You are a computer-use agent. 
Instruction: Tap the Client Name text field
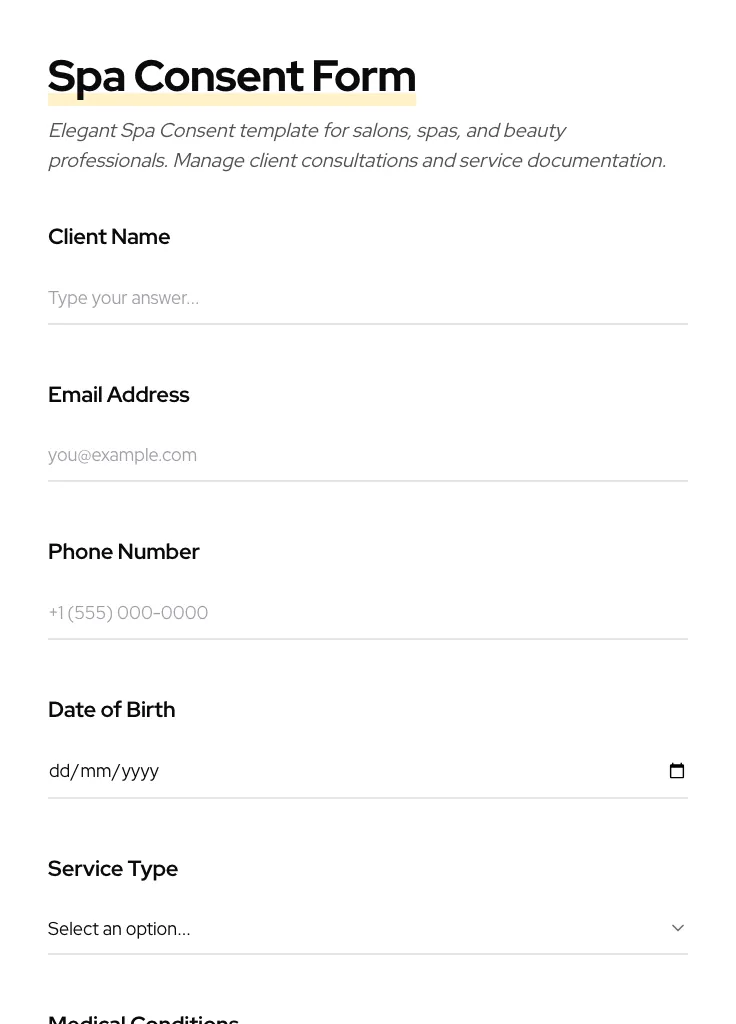(367, 298)
